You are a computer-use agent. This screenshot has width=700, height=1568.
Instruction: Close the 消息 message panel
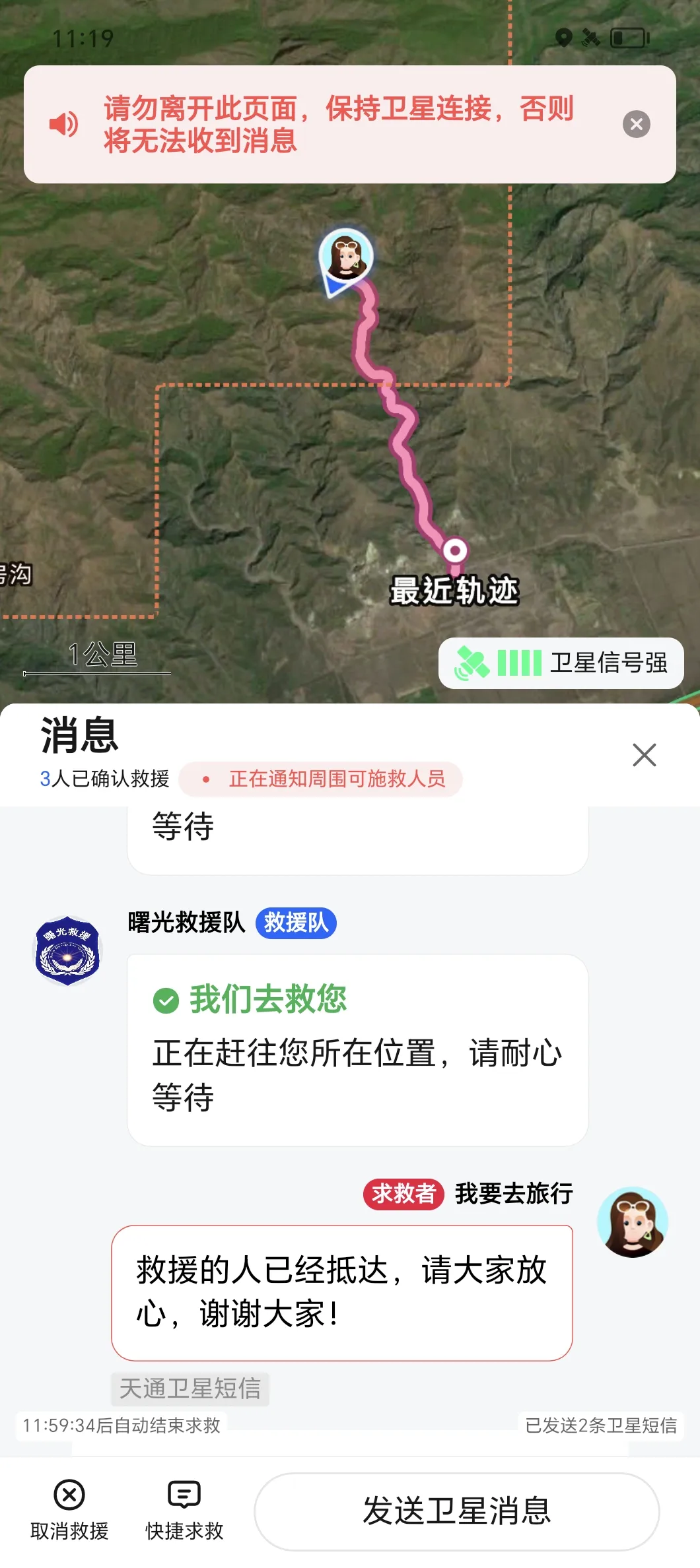pyautogui.click(x=644, y=755)
